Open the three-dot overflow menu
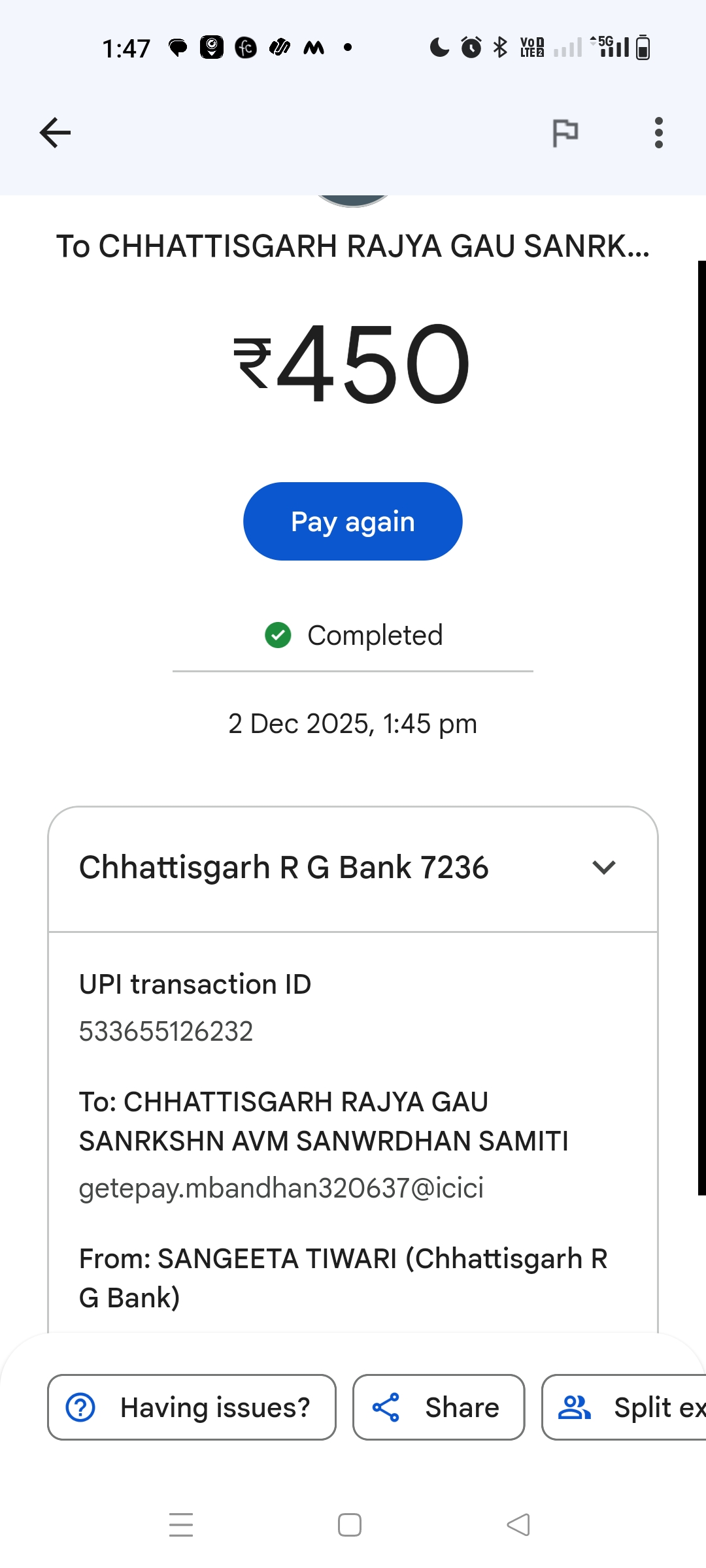Viewport: 706px width, 1568px height. pos(658,133)
